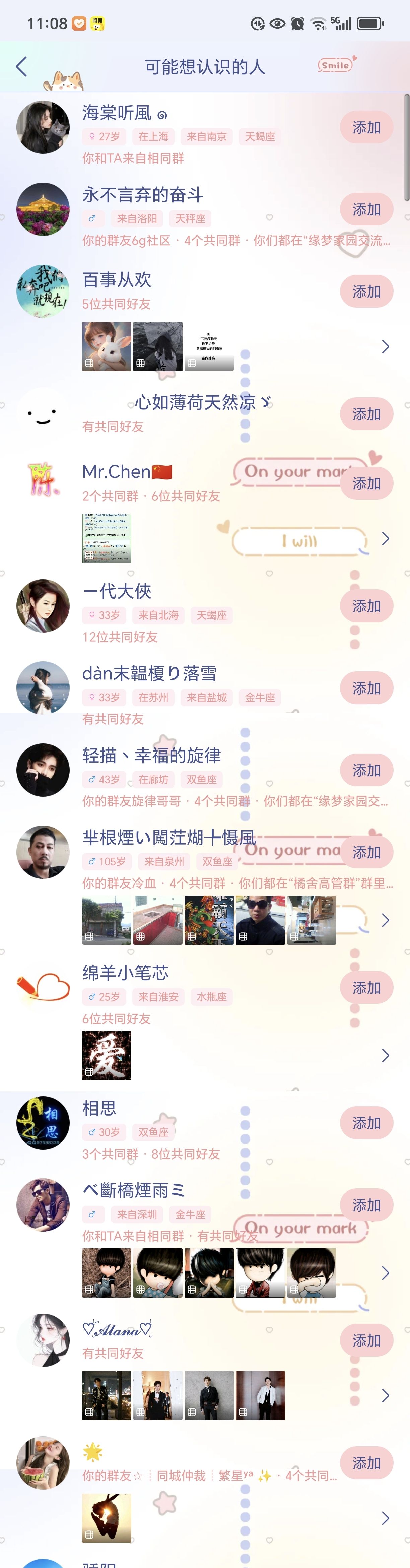Open ベ斷橋煙雨ミ's first cartoon photo
The height and width of the screenshot is (1568, 410).
(107, 1273)
